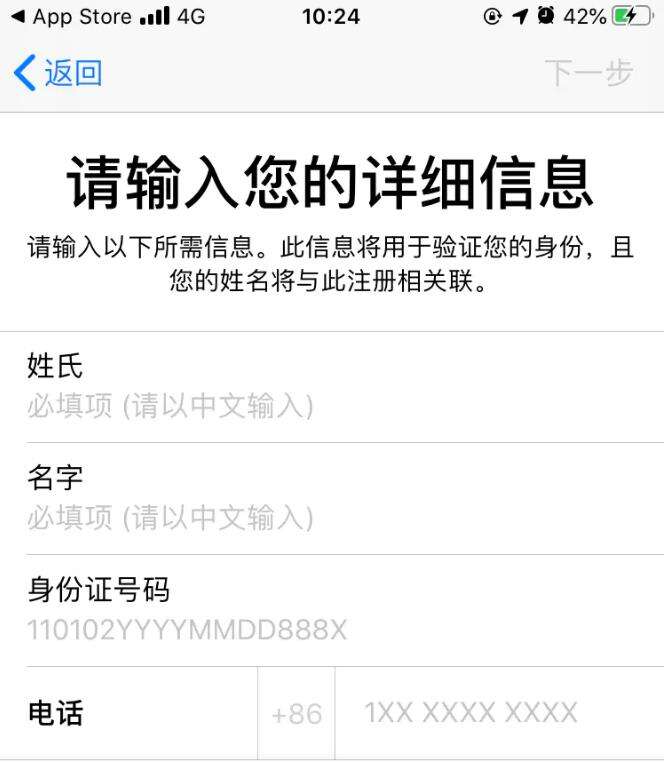Go back via the 返回 button
Viewport: 664px width, 762px height.
click(x=58, y=73)
